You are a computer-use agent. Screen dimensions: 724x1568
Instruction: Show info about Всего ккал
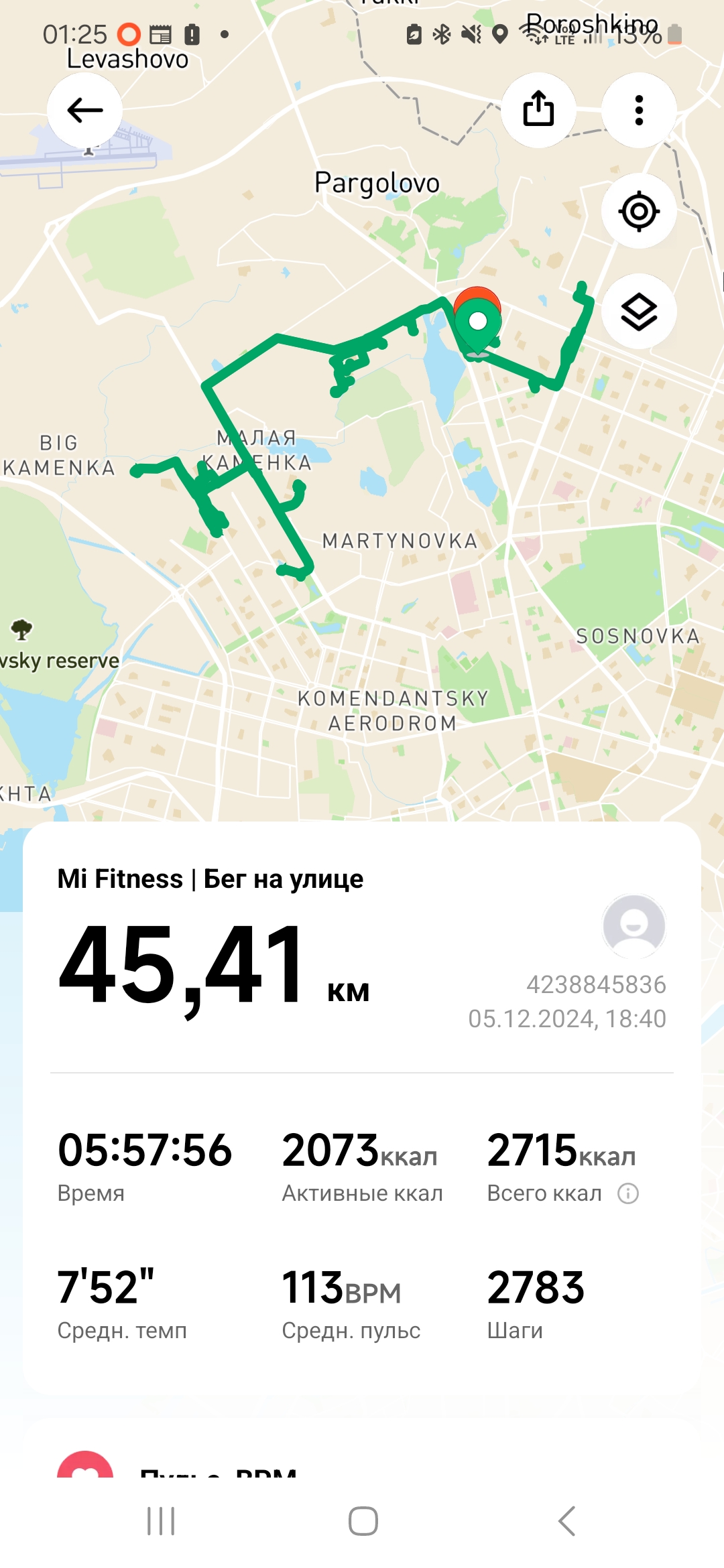[628, 1193]
